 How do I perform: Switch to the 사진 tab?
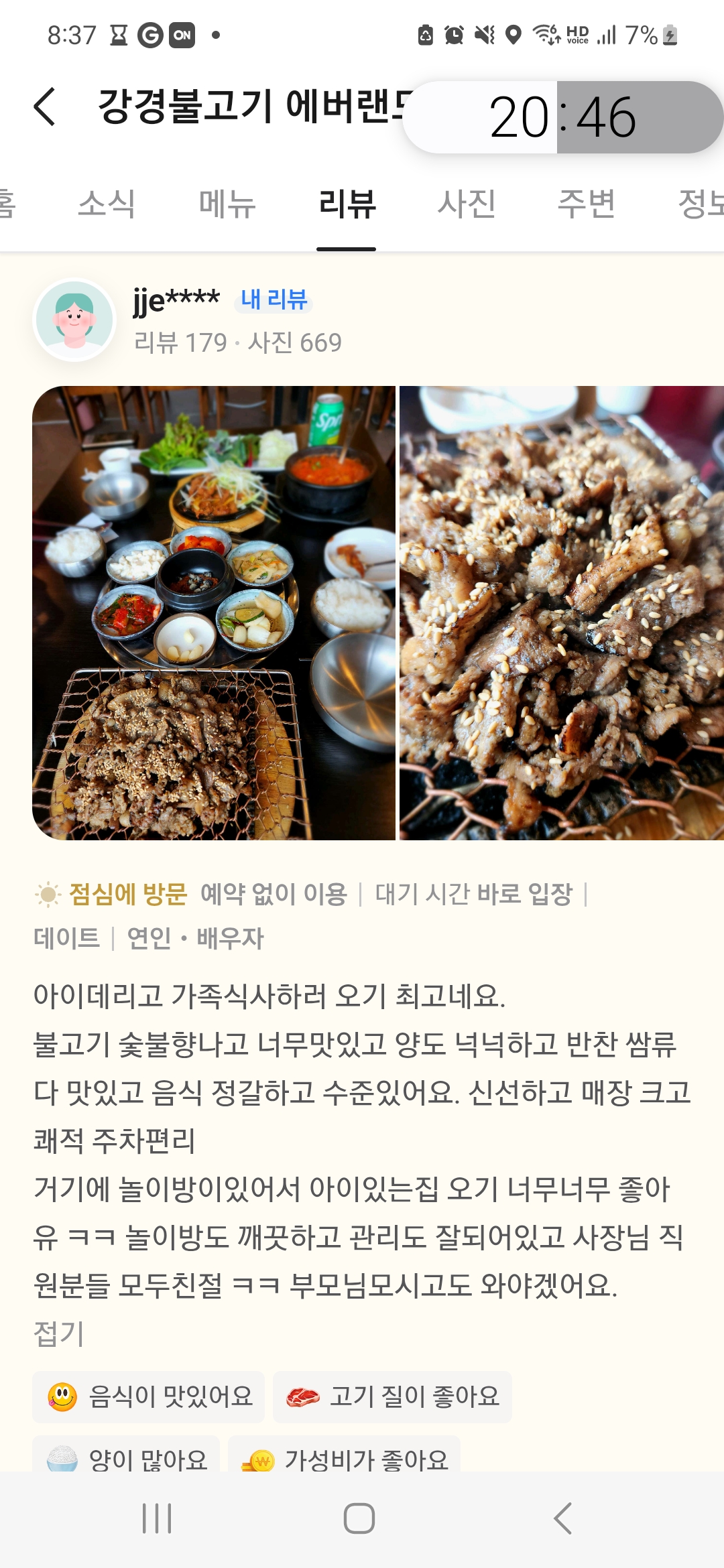467,204
